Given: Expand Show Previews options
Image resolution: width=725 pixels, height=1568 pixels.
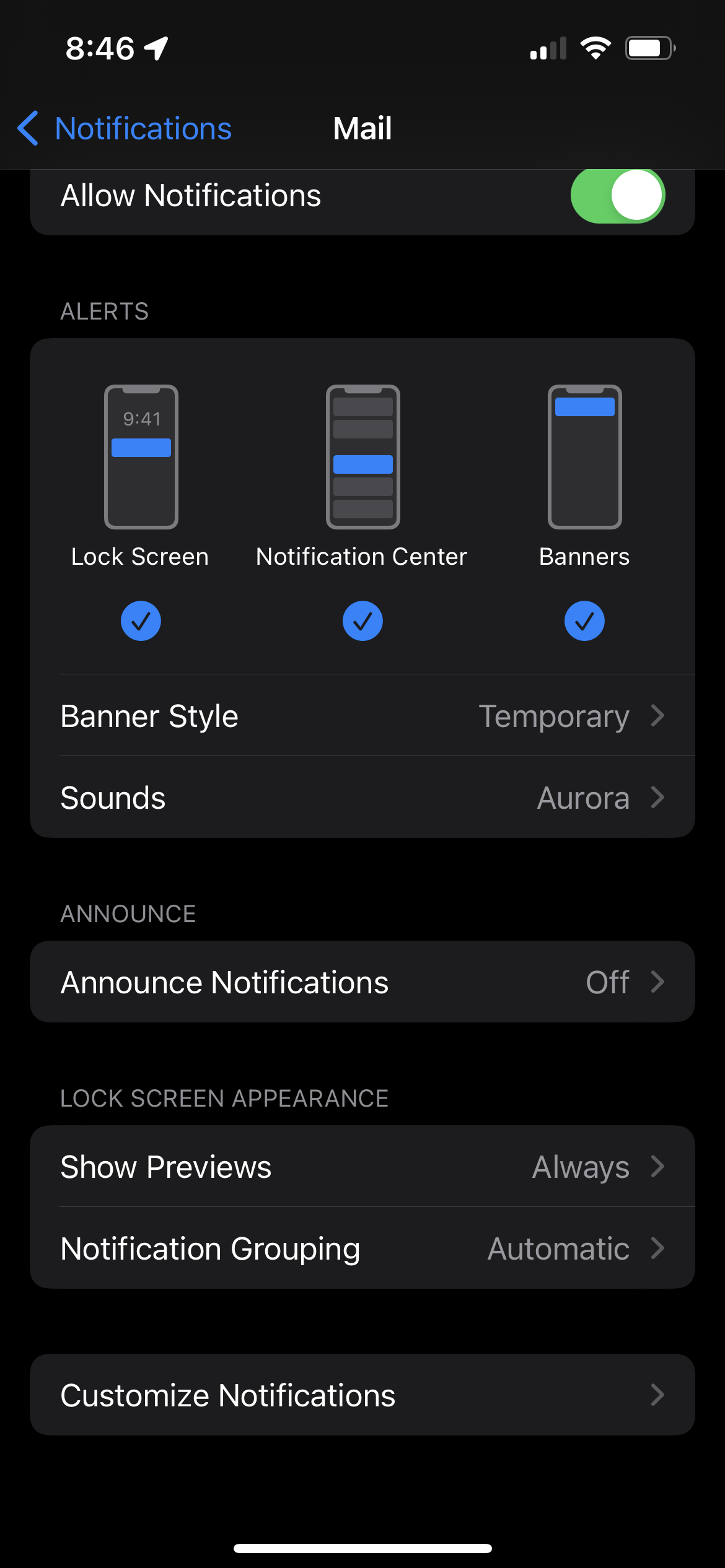Looking at the screenshot, I should pyautogui.click(x=362, y=1166).
